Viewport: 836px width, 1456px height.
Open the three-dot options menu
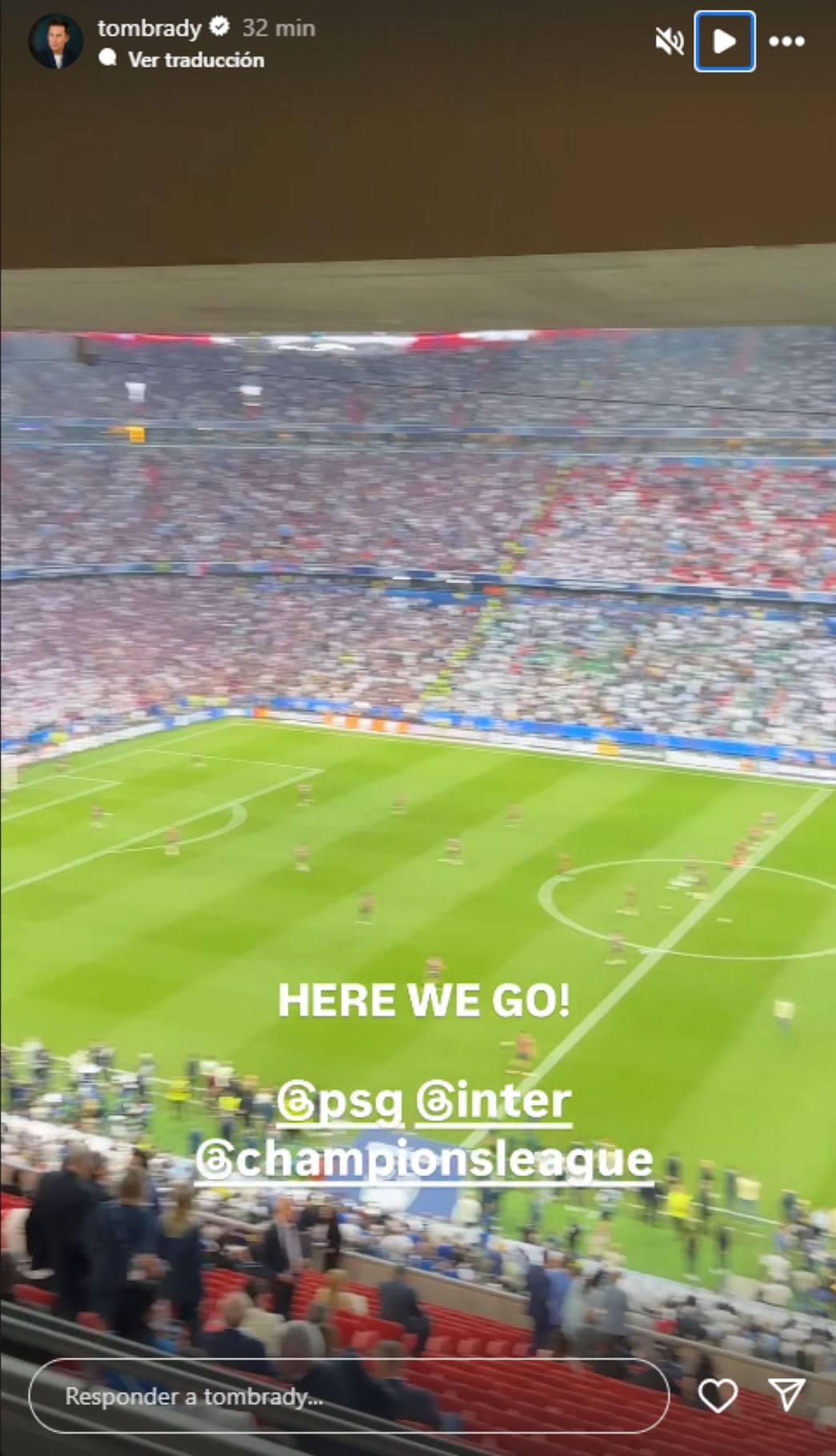click(786, 41)
